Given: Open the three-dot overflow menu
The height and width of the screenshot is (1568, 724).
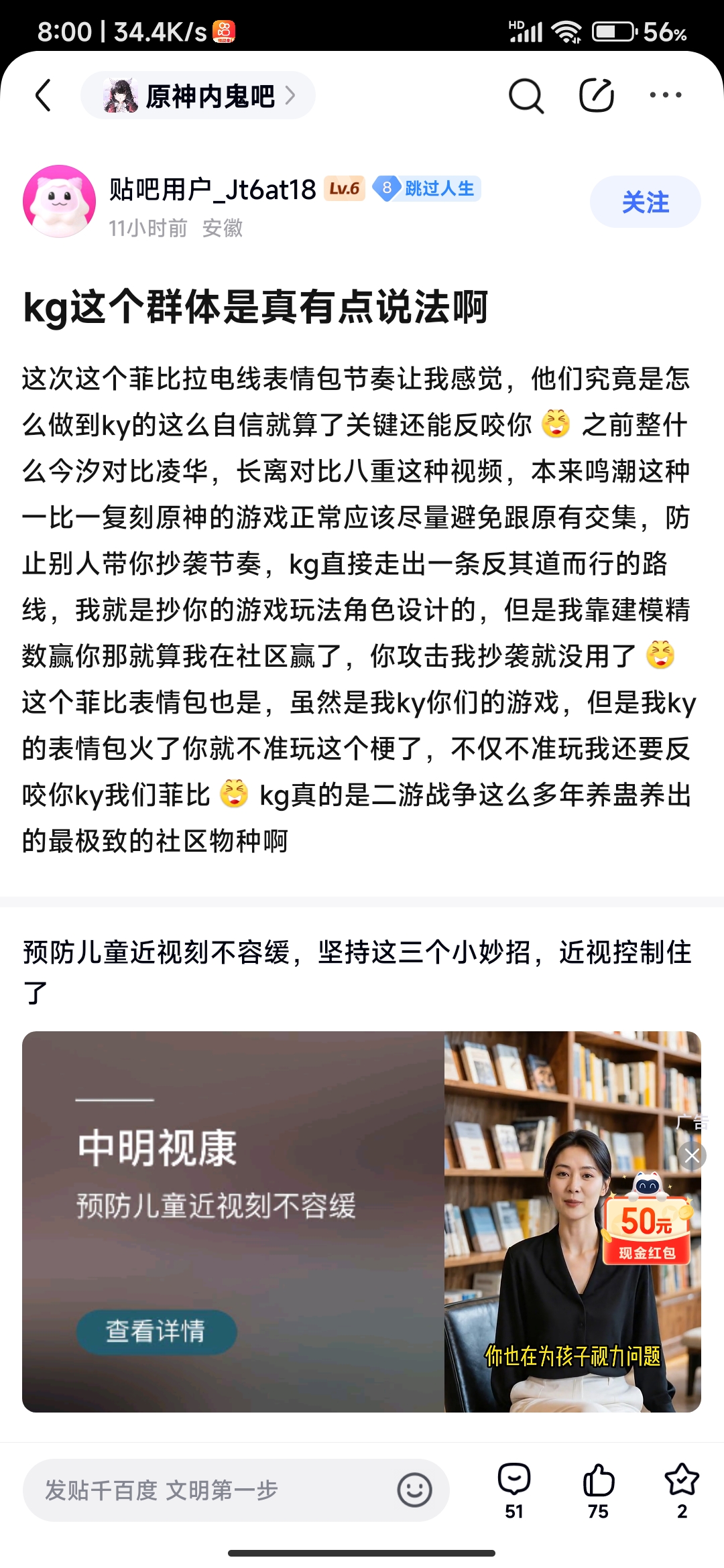Looking at the screenshot, I should coord(666,95).
